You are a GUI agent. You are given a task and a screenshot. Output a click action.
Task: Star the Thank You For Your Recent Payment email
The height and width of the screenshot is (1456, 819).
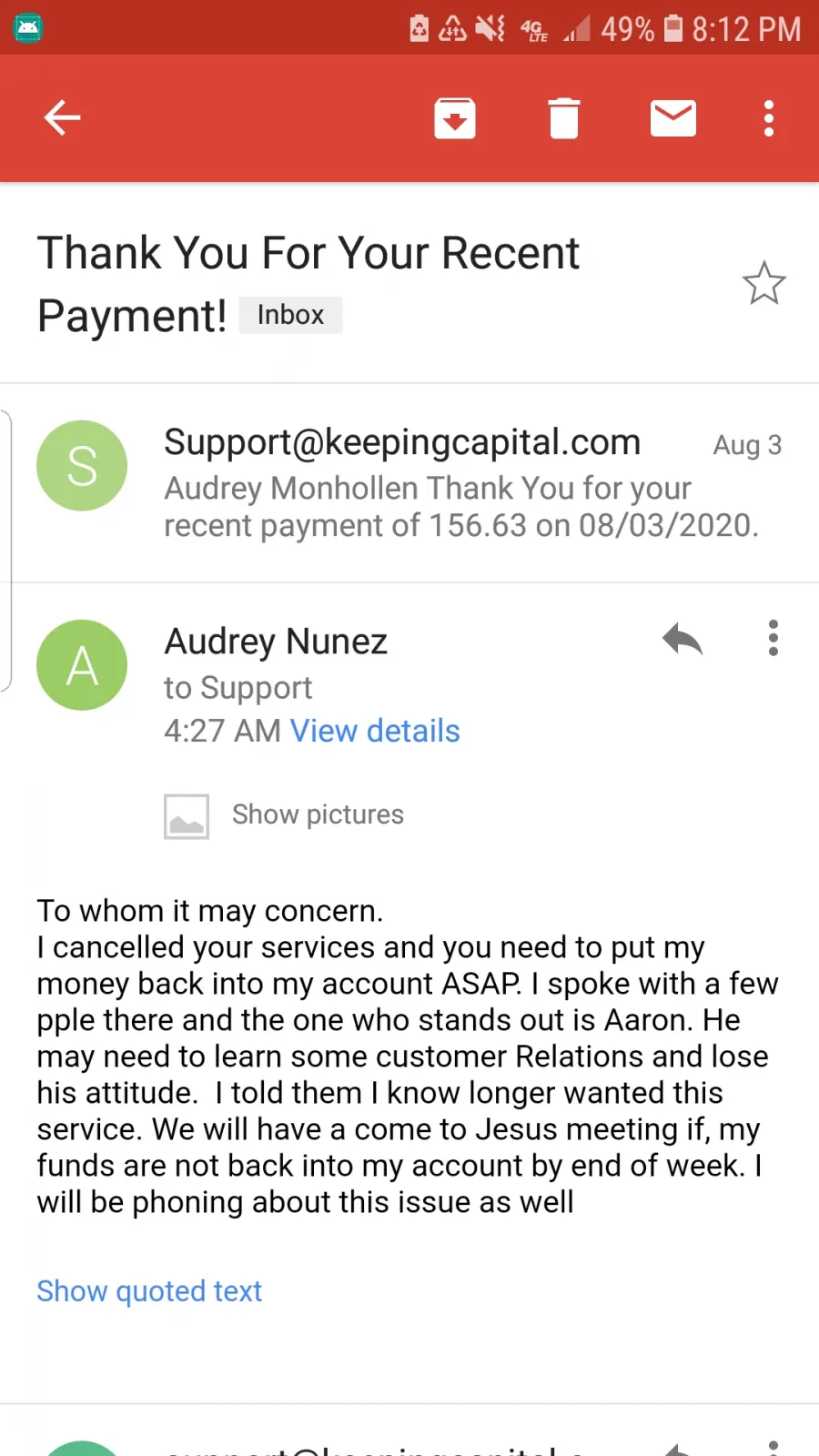pyautogui.click(x=763, y=283)
